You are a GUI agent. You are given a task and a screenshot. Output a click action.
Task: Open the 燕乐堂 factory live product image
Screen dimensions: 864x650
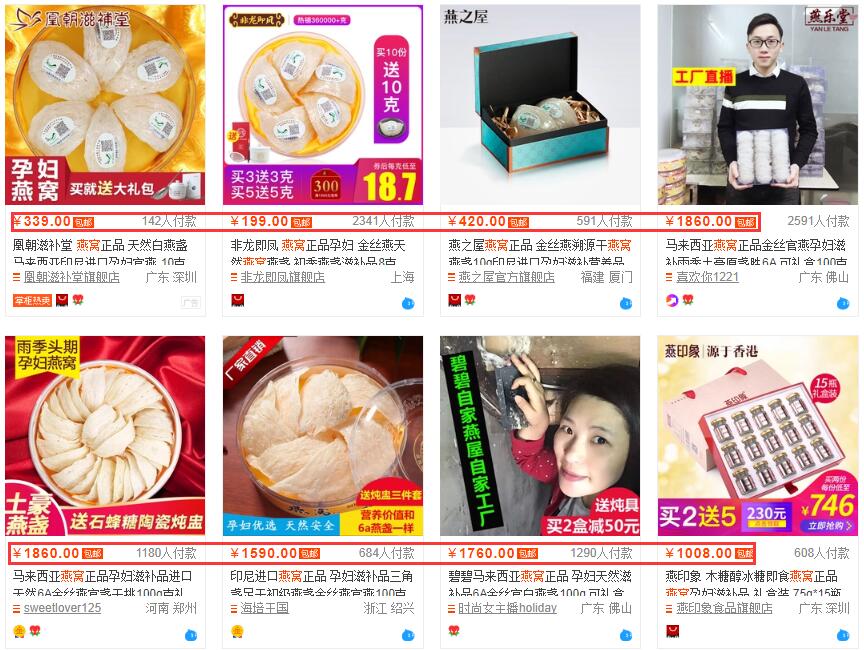pos(757,105)
